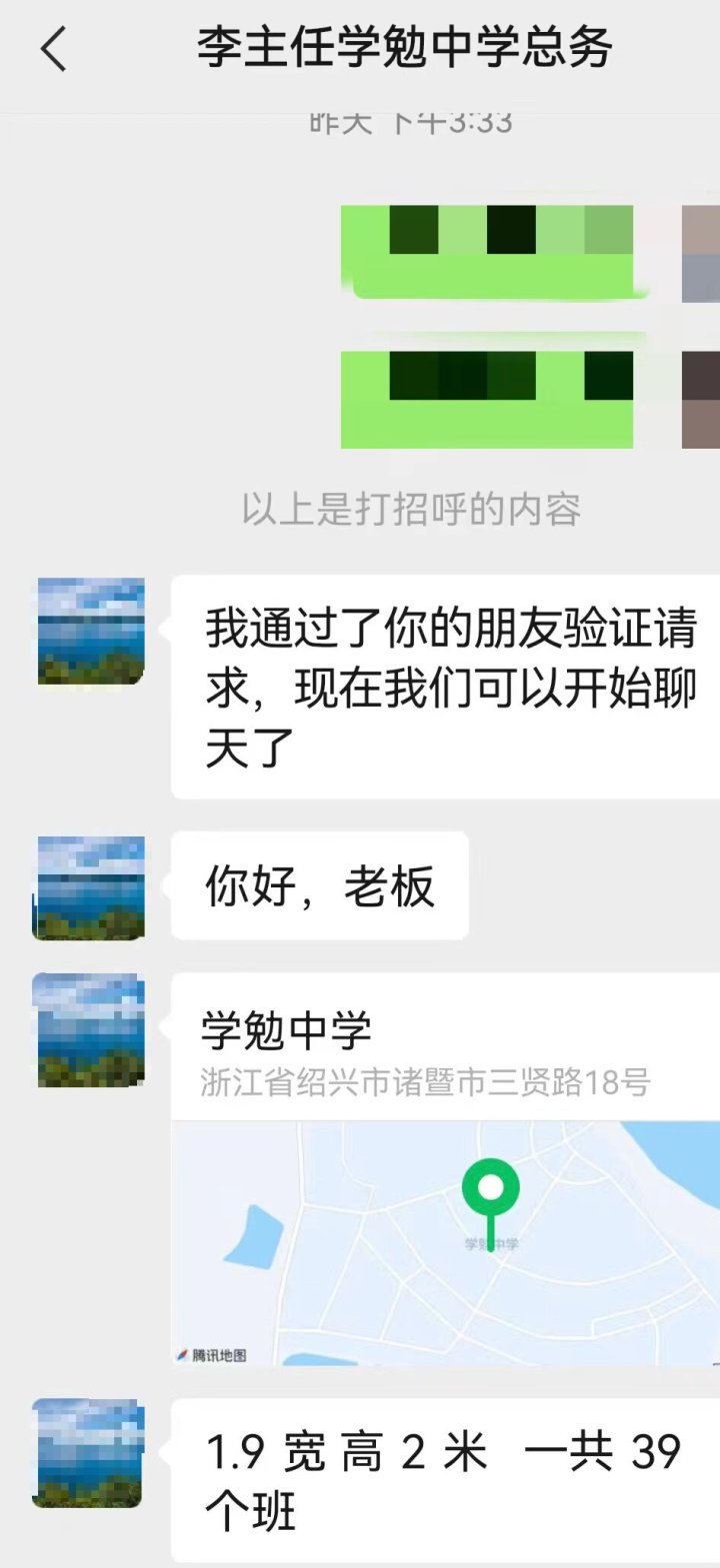This screenshot has height=1568, width=720.
Task: Open the 学勉中学 location card
Action: point(445,1169)
